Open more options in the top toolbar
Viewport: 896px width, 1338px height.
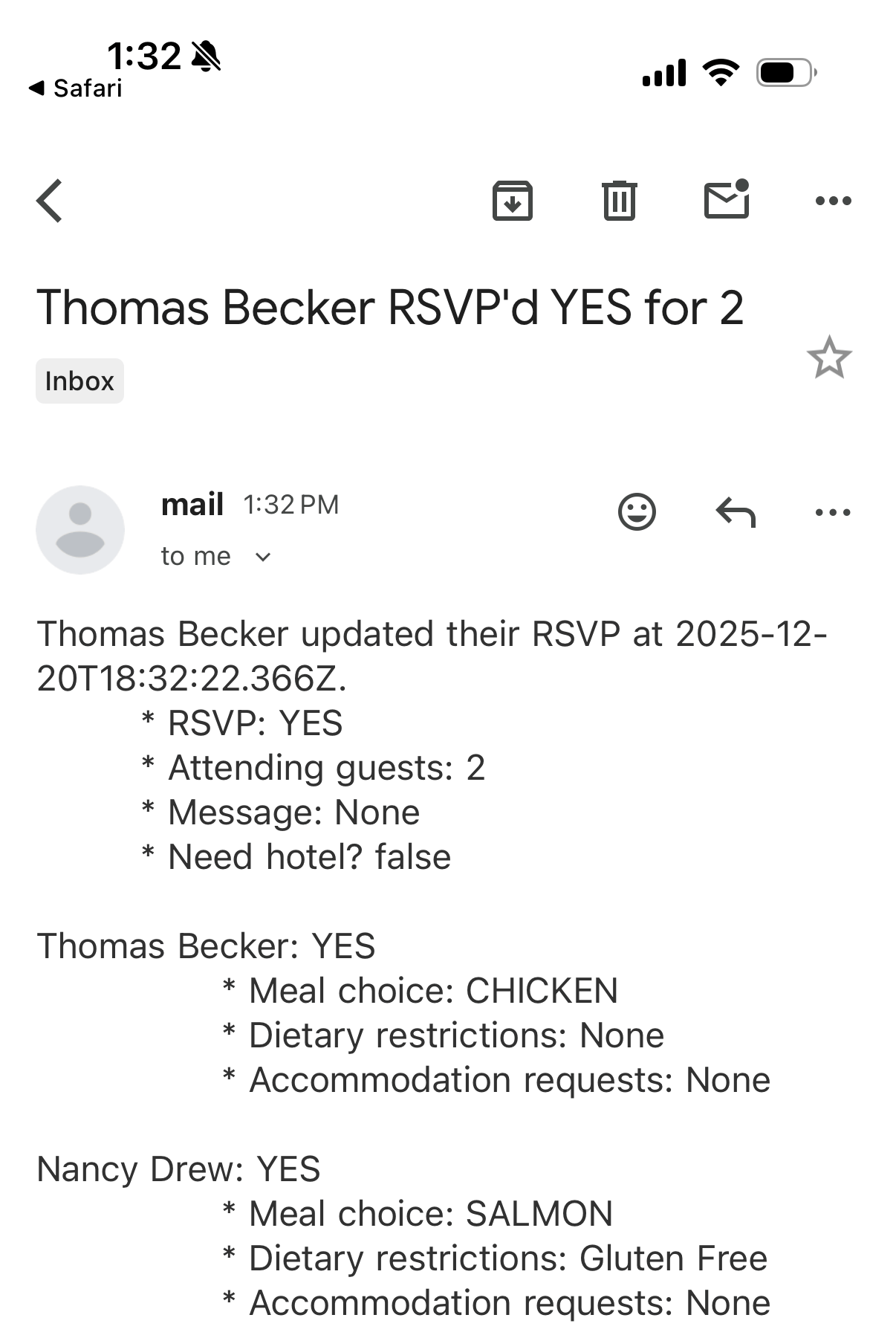(832, 199)
